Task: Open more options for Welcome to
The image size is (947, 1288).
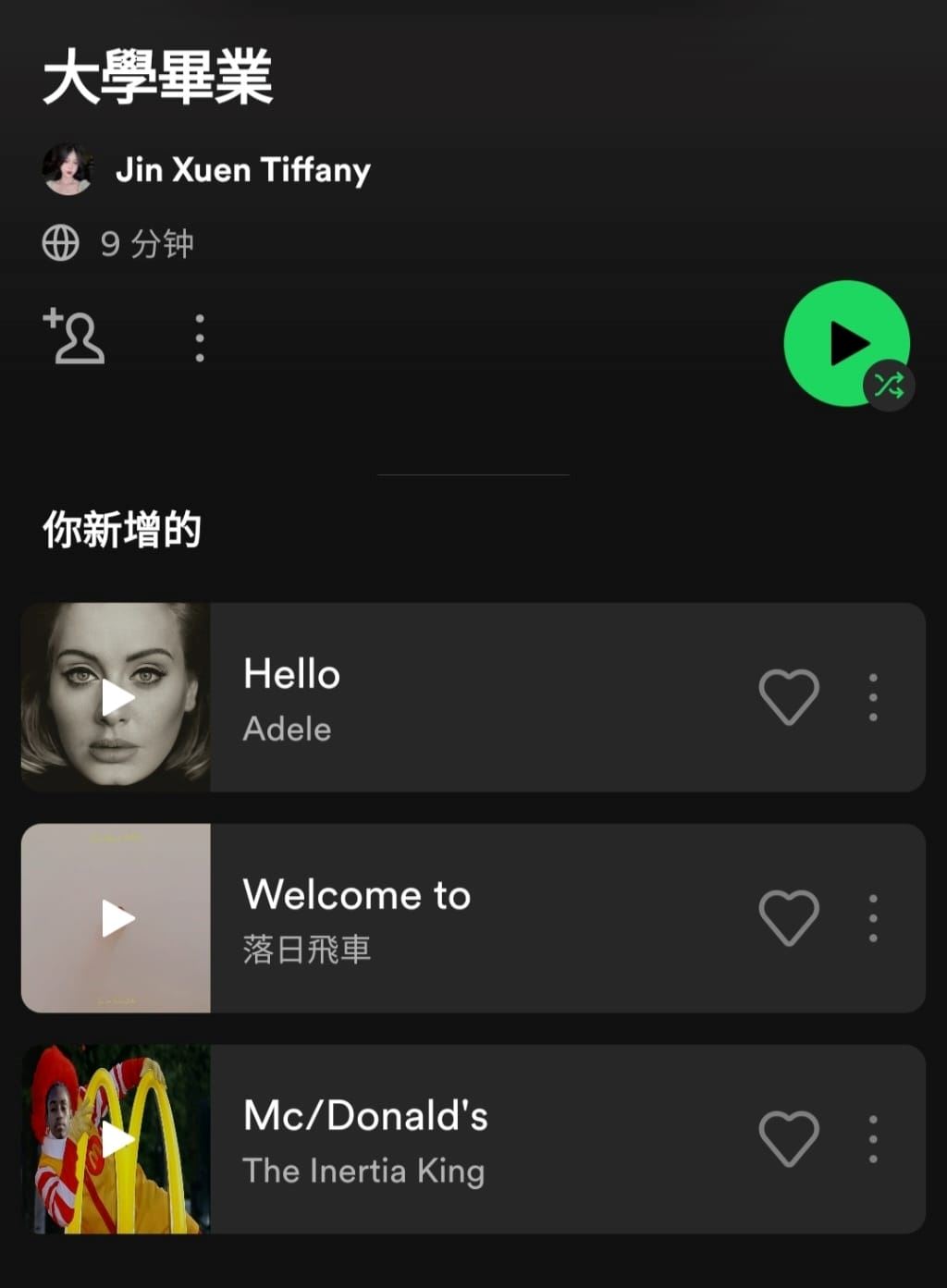Action: (x=873, y=918)
